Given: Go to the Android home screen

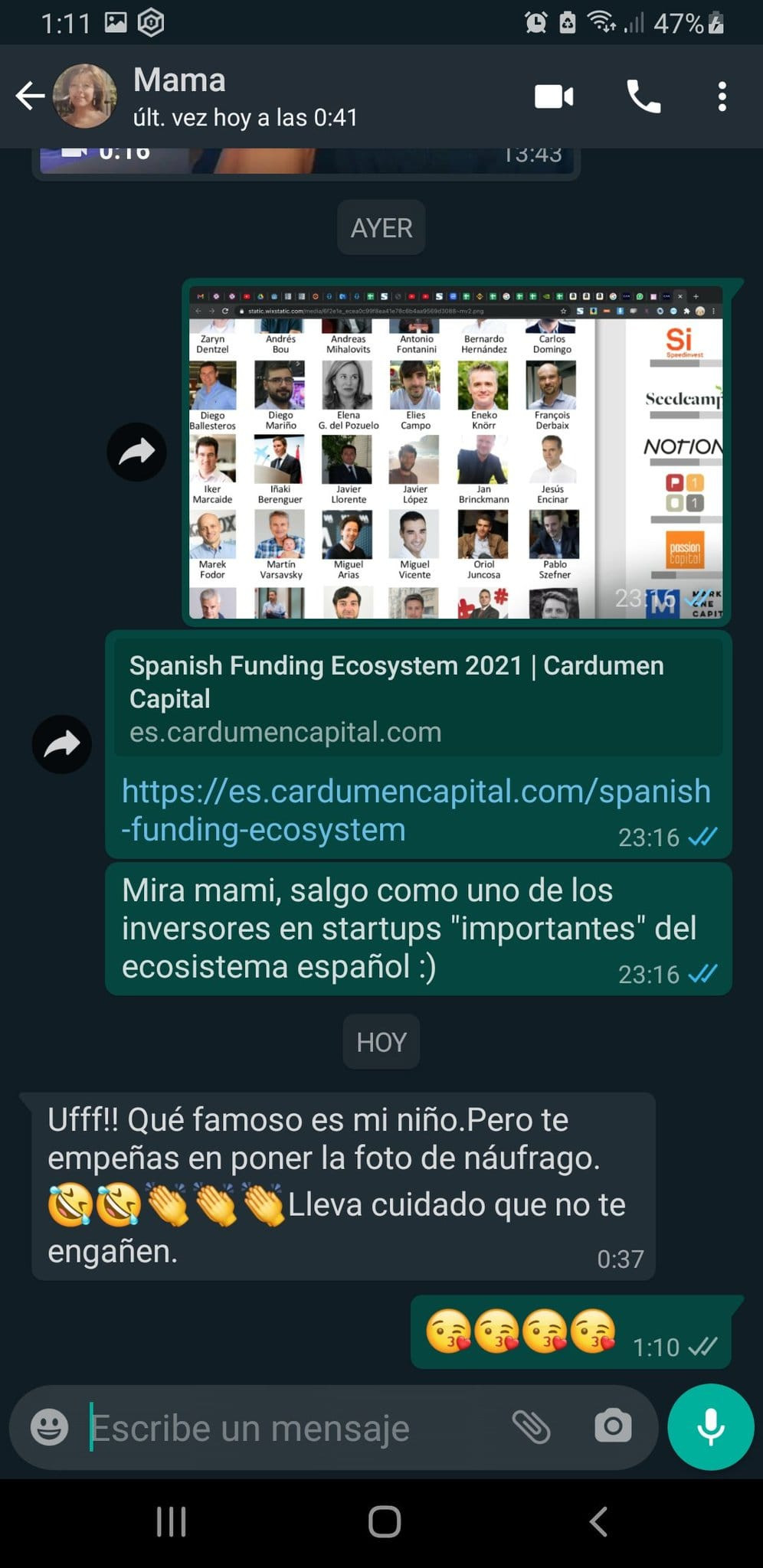Looking at the screenshot, I should [x=384, y=1521].
